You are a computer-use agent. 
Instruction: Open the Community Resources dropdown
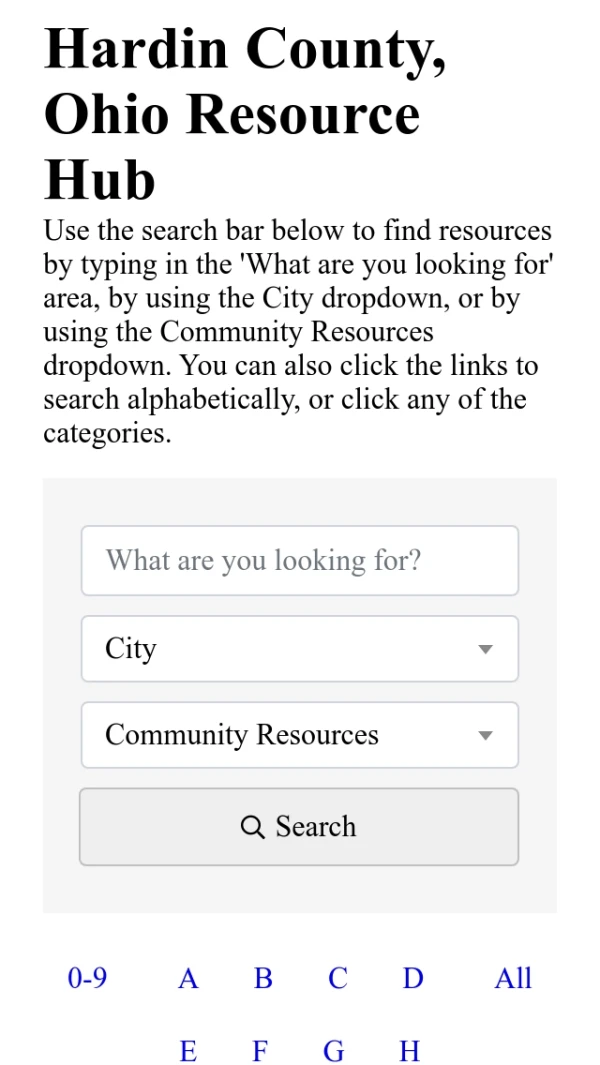tap(299, 735)
